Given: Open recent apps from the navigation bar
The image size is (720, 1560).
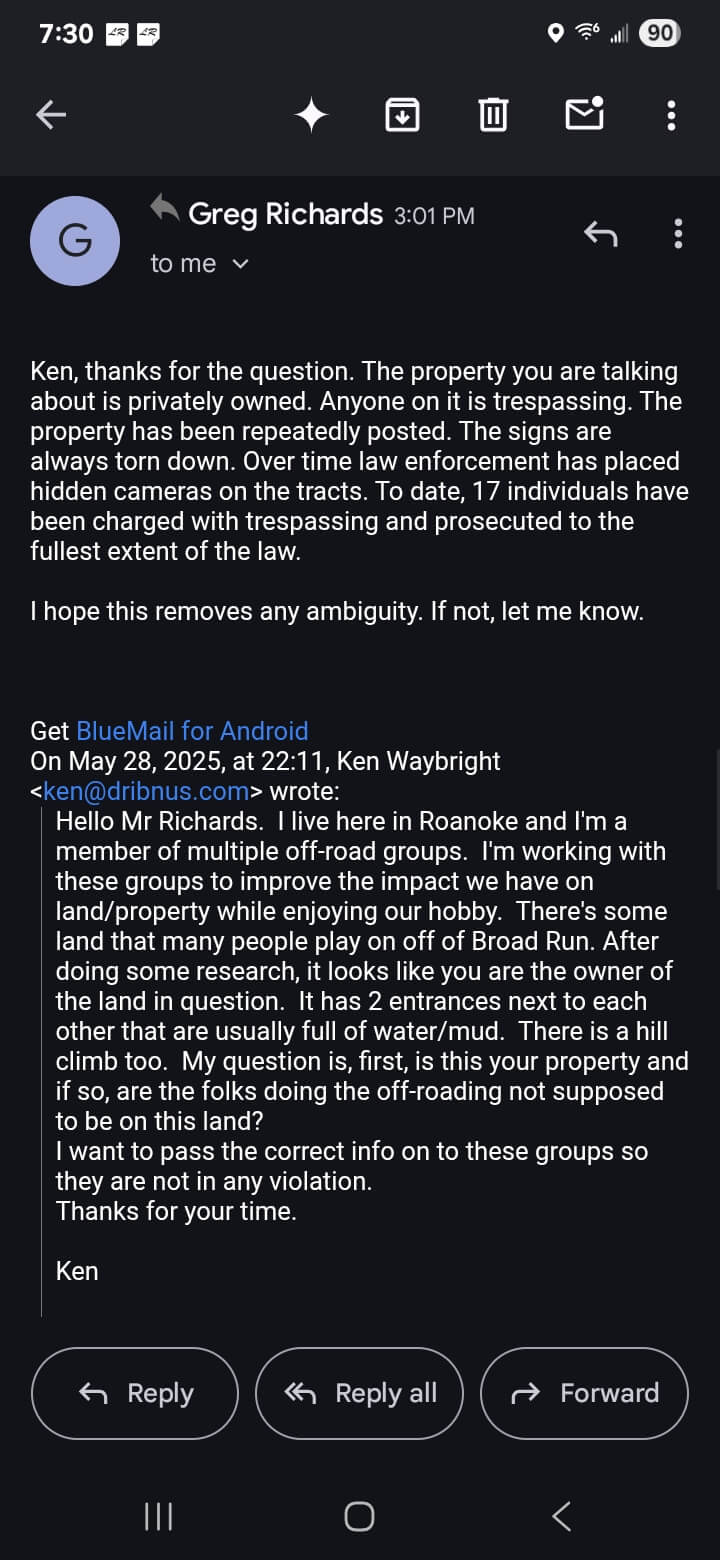Looking at the screenshot, I should coord(158,1516).
